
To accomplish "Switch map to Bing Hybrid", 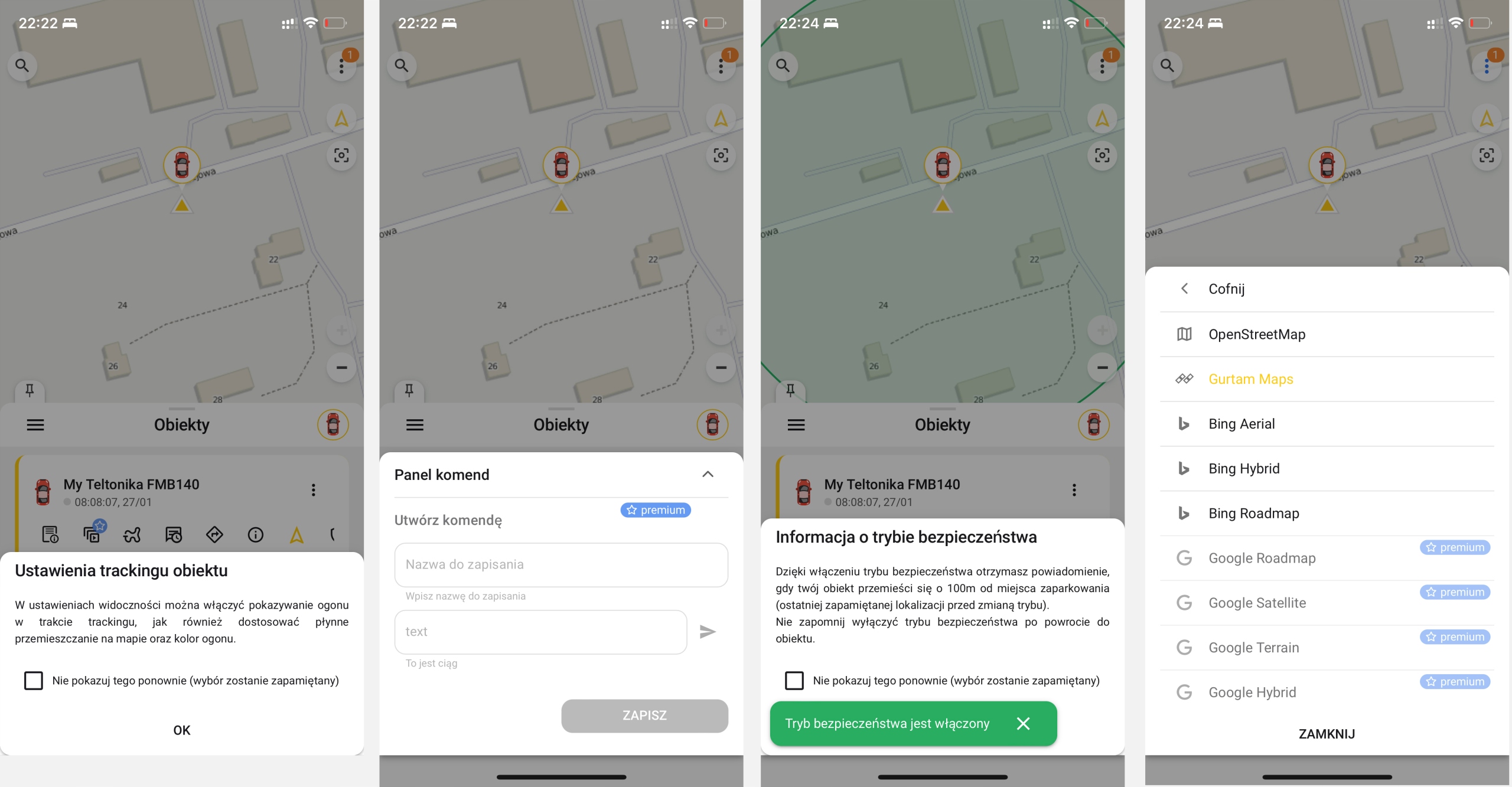I will [1243, 469].
